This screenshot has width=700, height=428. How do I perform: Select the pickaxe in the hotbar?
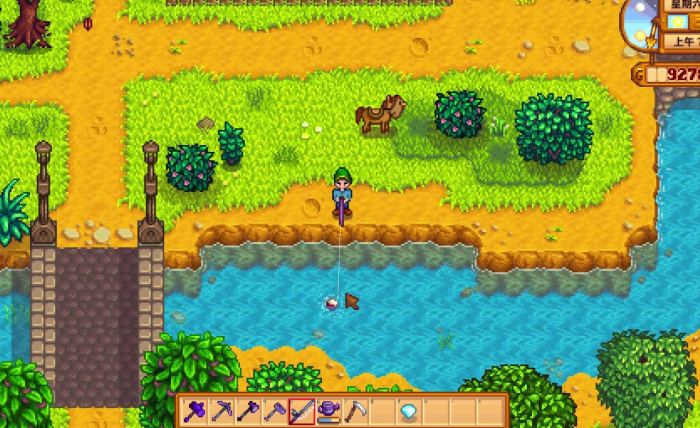coord(222,411)
